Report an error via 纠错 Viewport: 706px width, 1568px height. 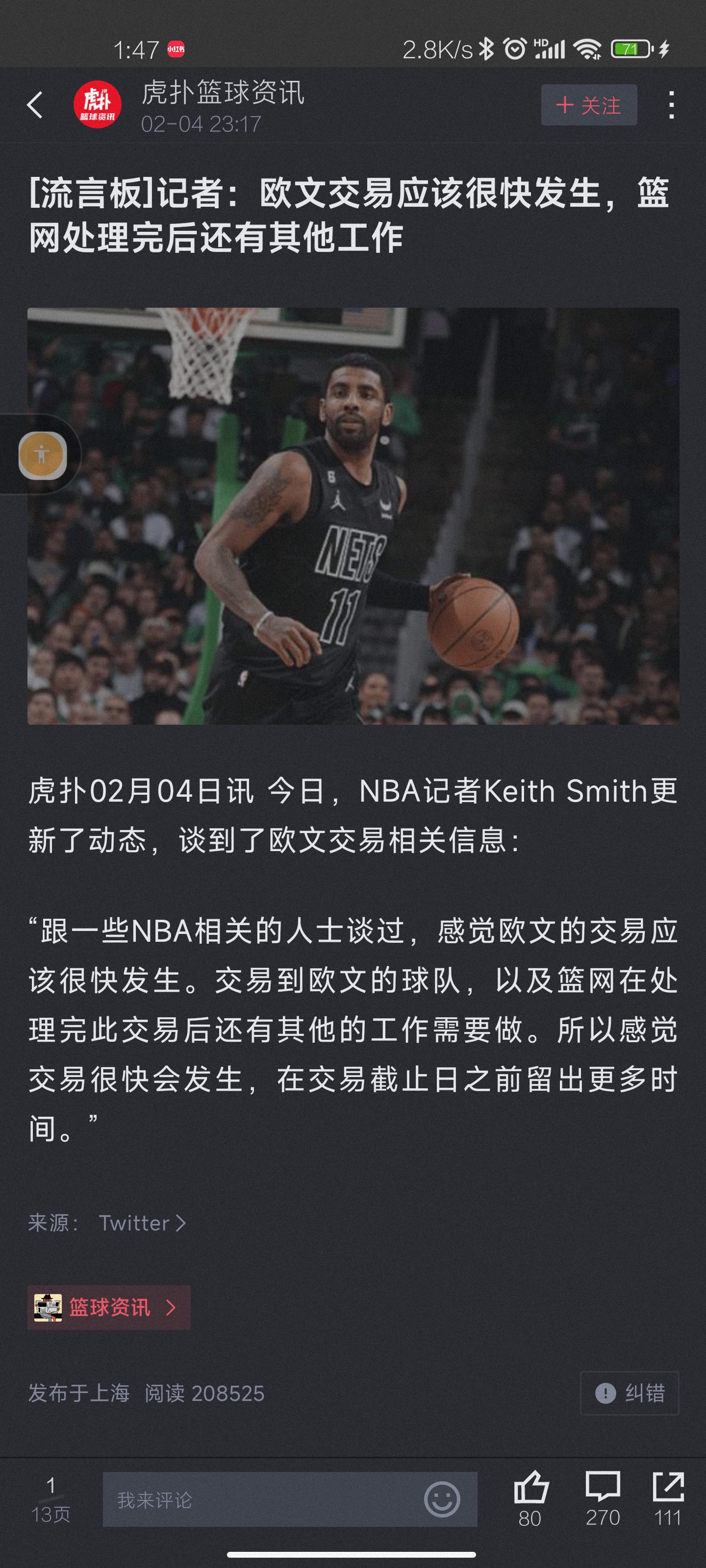coord(629,1393)
